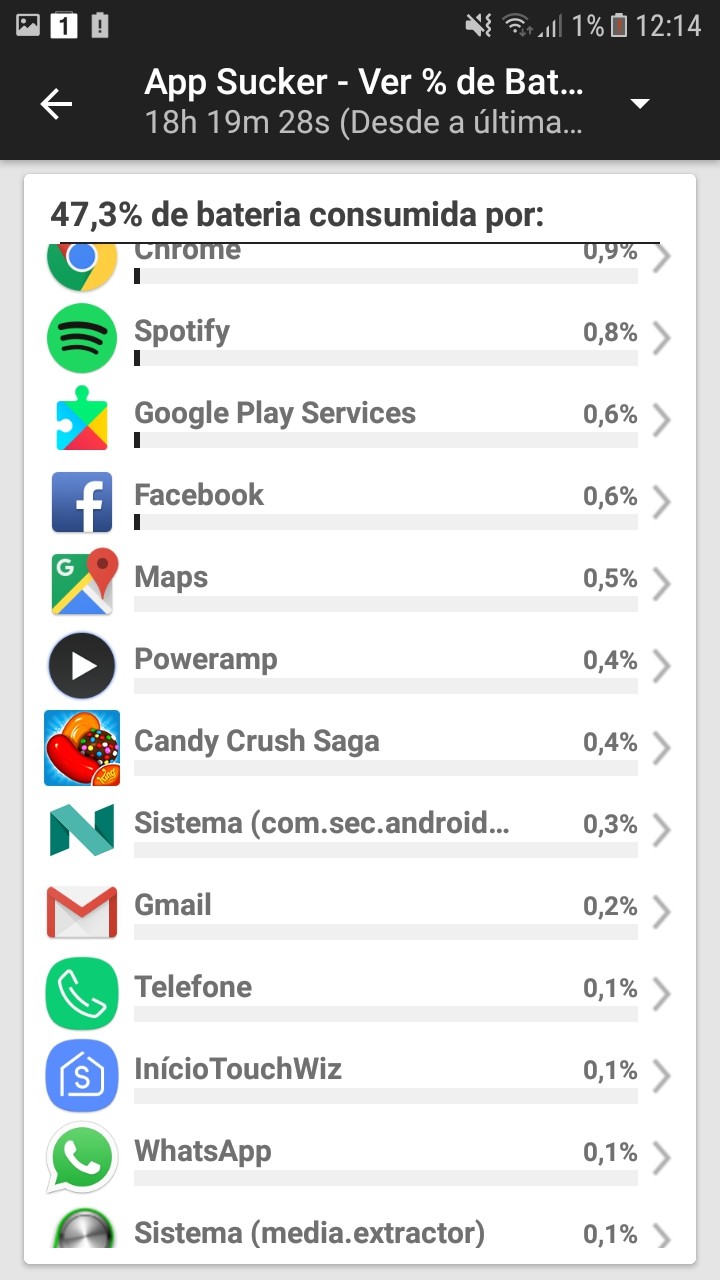Go back with the arrow icon
The width and height of the screenshot is (720, 1280).
click(56, 104)
